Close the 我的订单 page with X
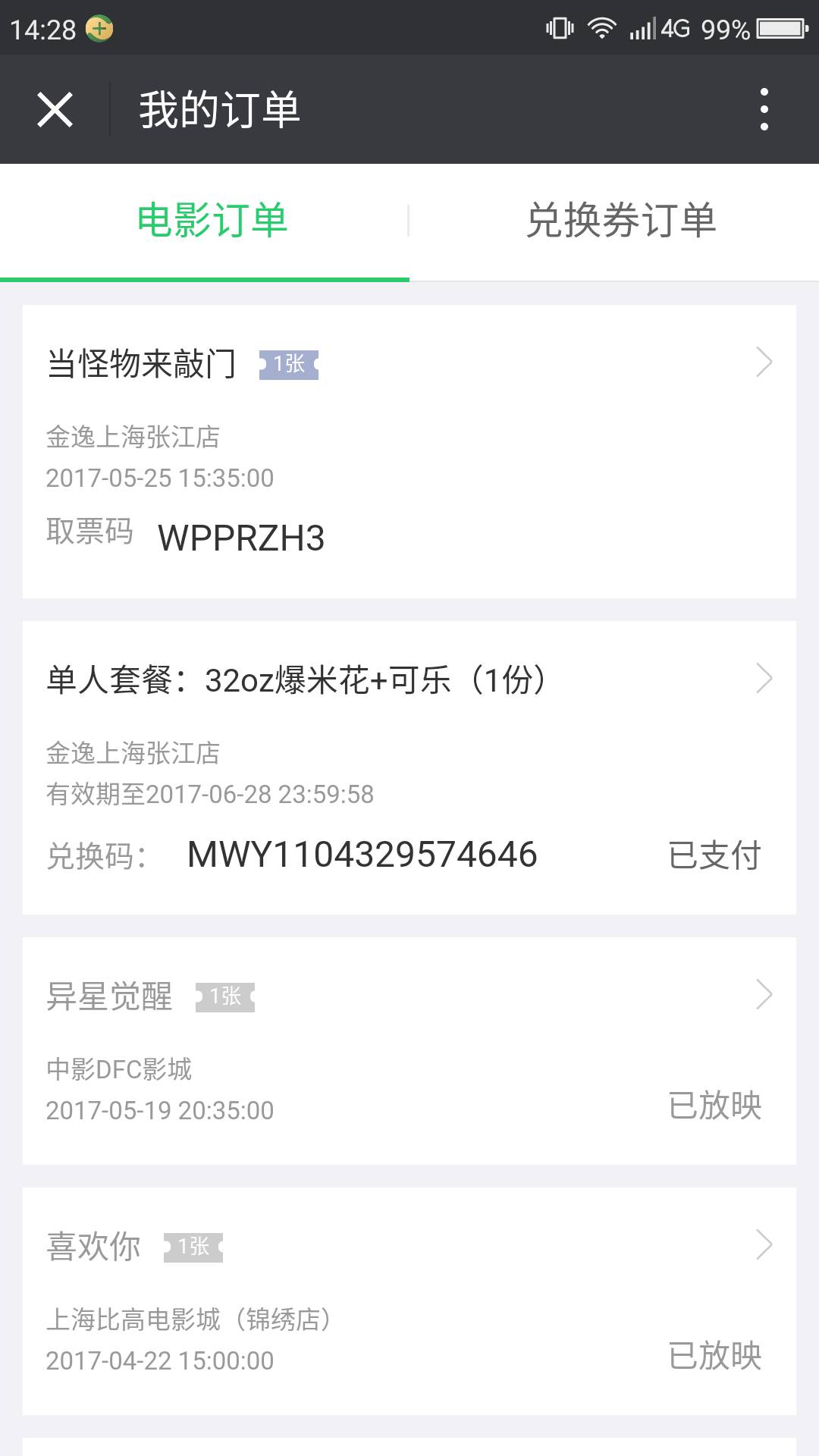Image resolution: width=819 pixels, height=1456 pixels. coord(55,110)
